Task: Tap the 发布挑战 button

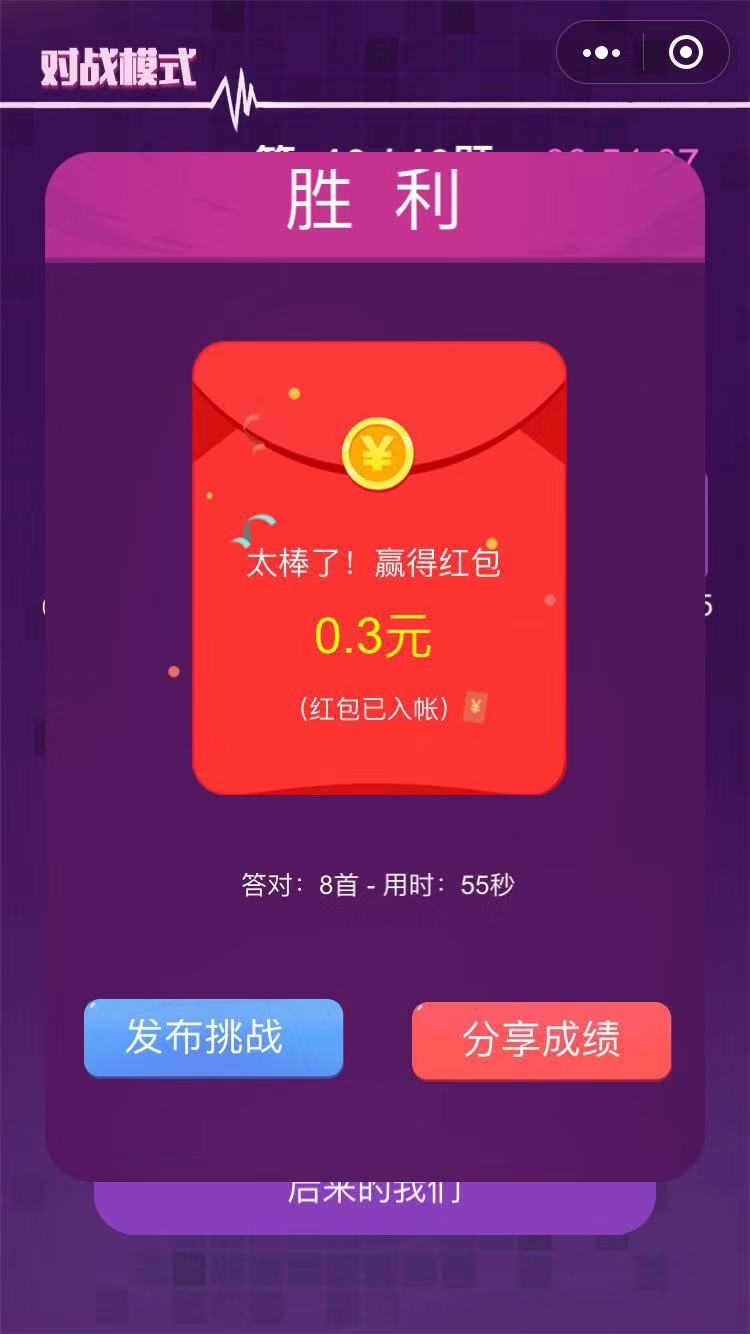Action: point(213,1038)
